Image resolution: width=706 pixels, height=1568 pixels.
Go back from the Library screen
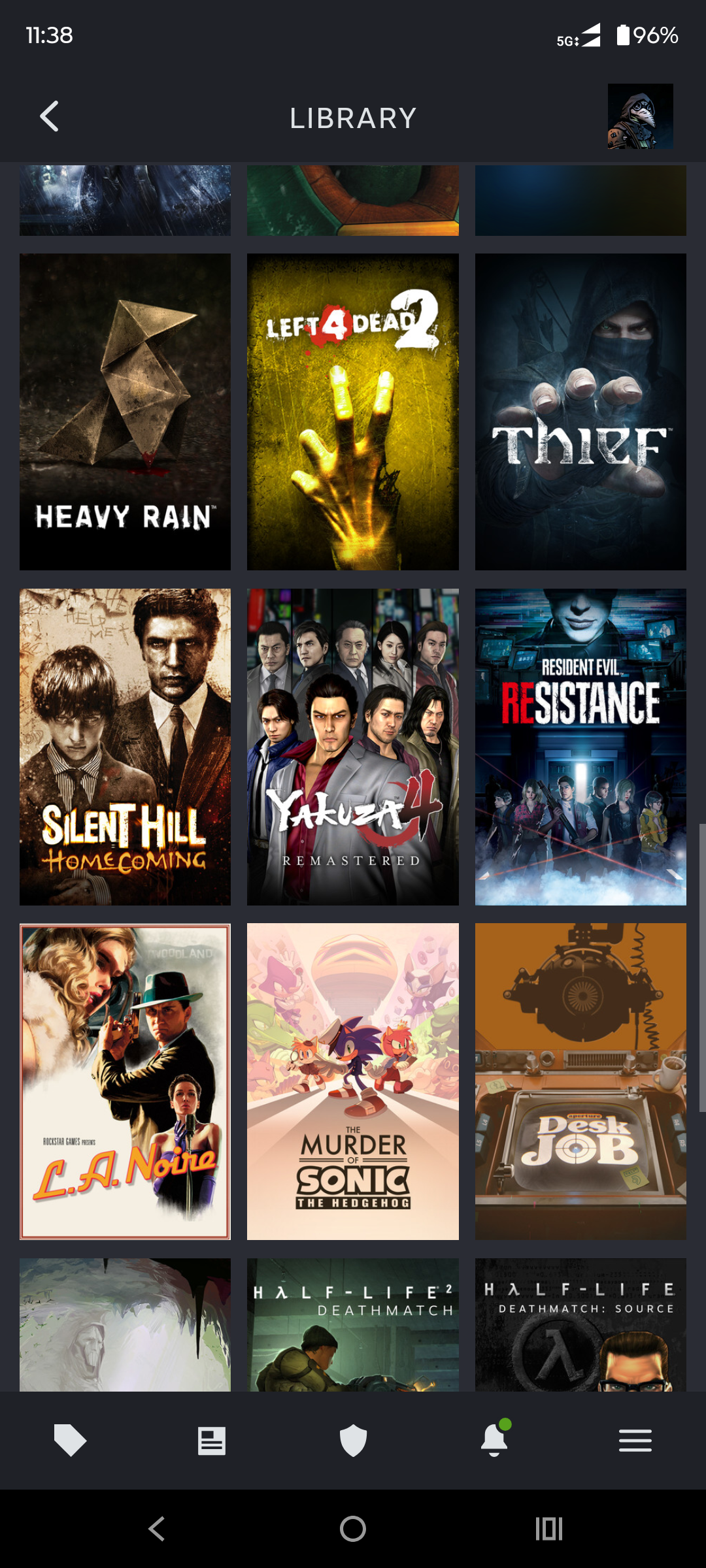click(x=50, y=117)
